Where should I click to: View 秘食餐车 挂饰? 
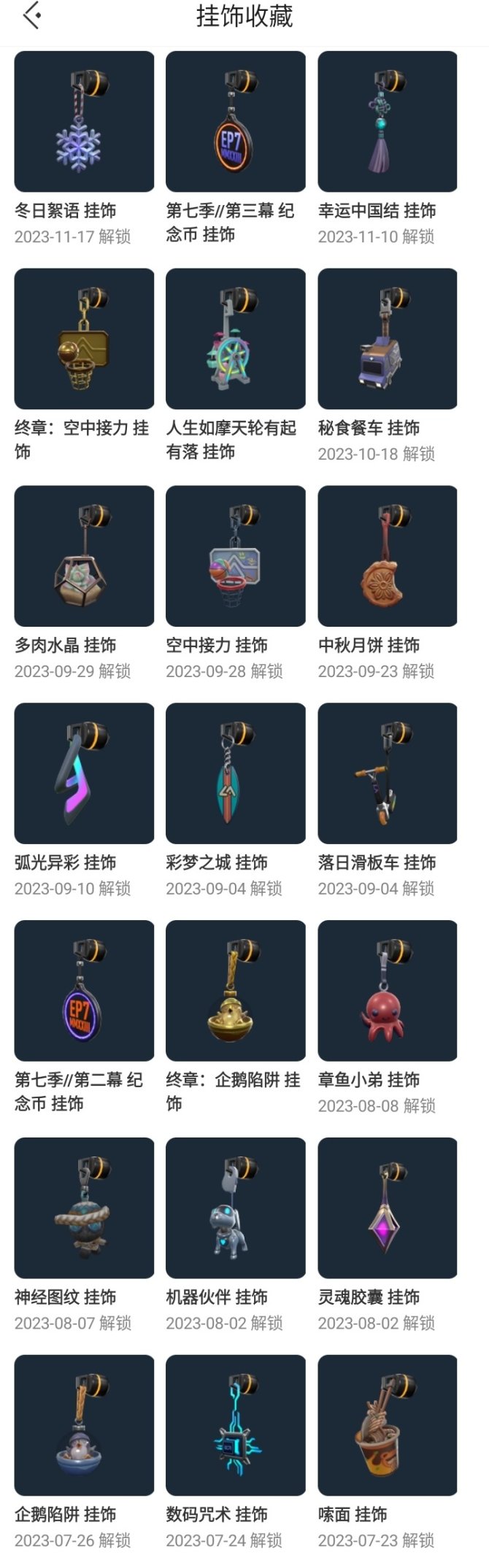(x=387, y=339)
